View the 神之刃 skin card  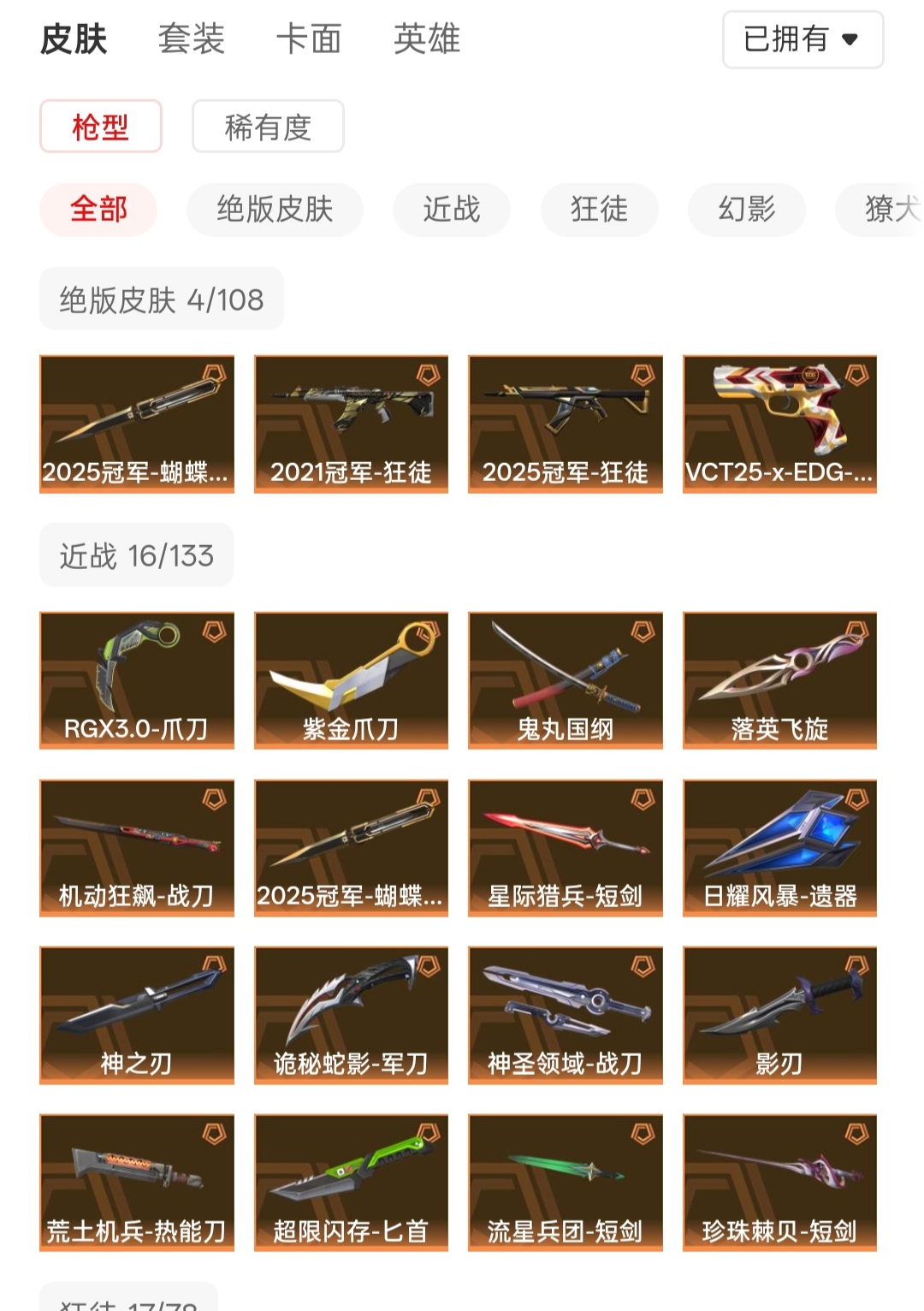(137, 1015)
